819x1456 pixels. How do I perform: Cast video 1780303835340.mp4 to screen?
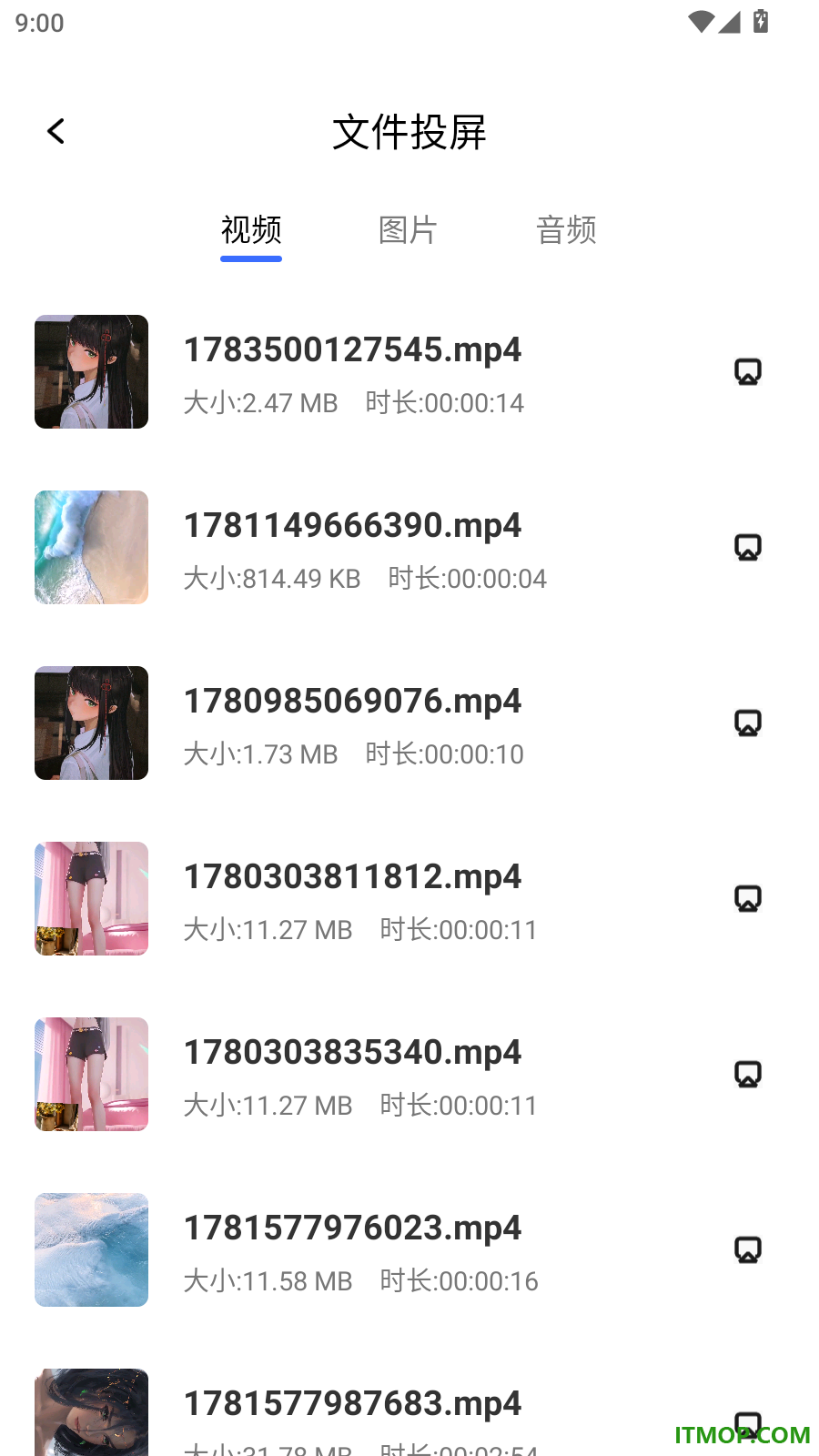coord(748,1074)
